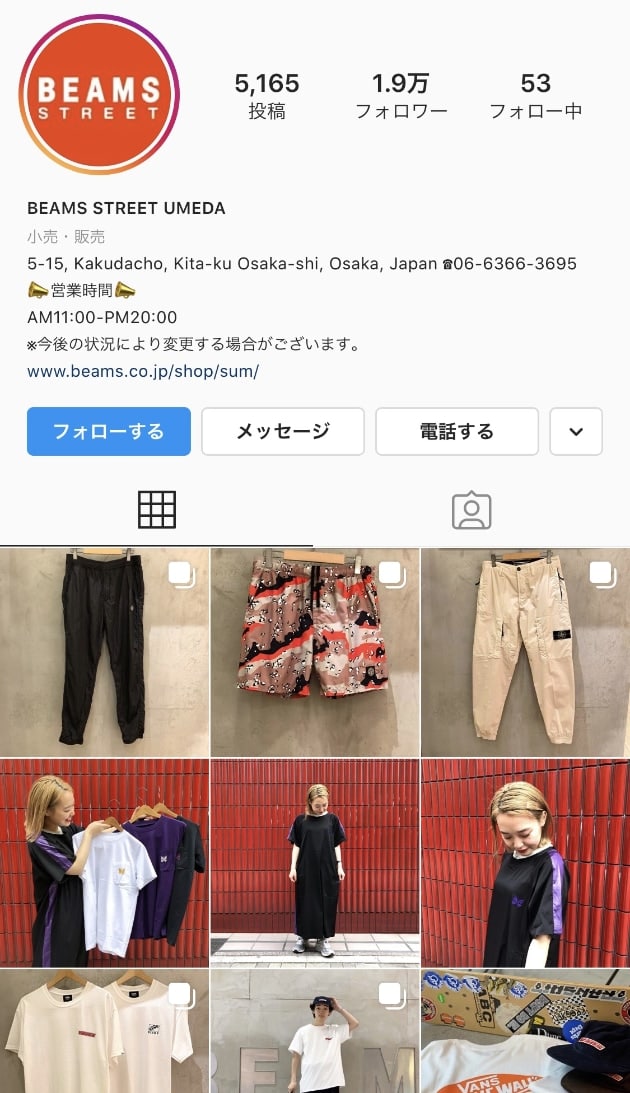
Task: View the 1.9万 followers list
Action: [401, 96]
